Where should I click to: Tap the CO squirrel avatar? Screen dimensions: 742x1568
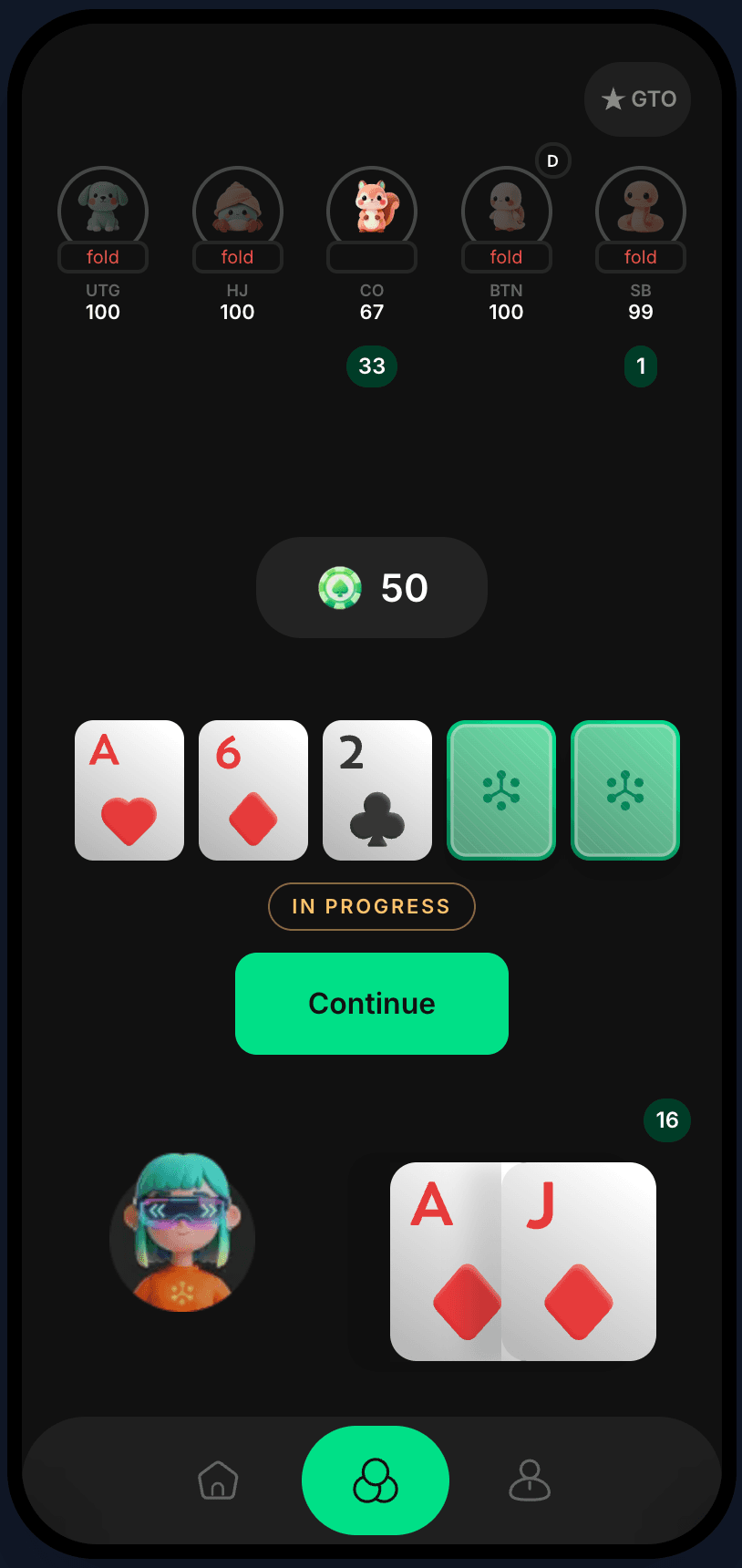coord(372,210)
